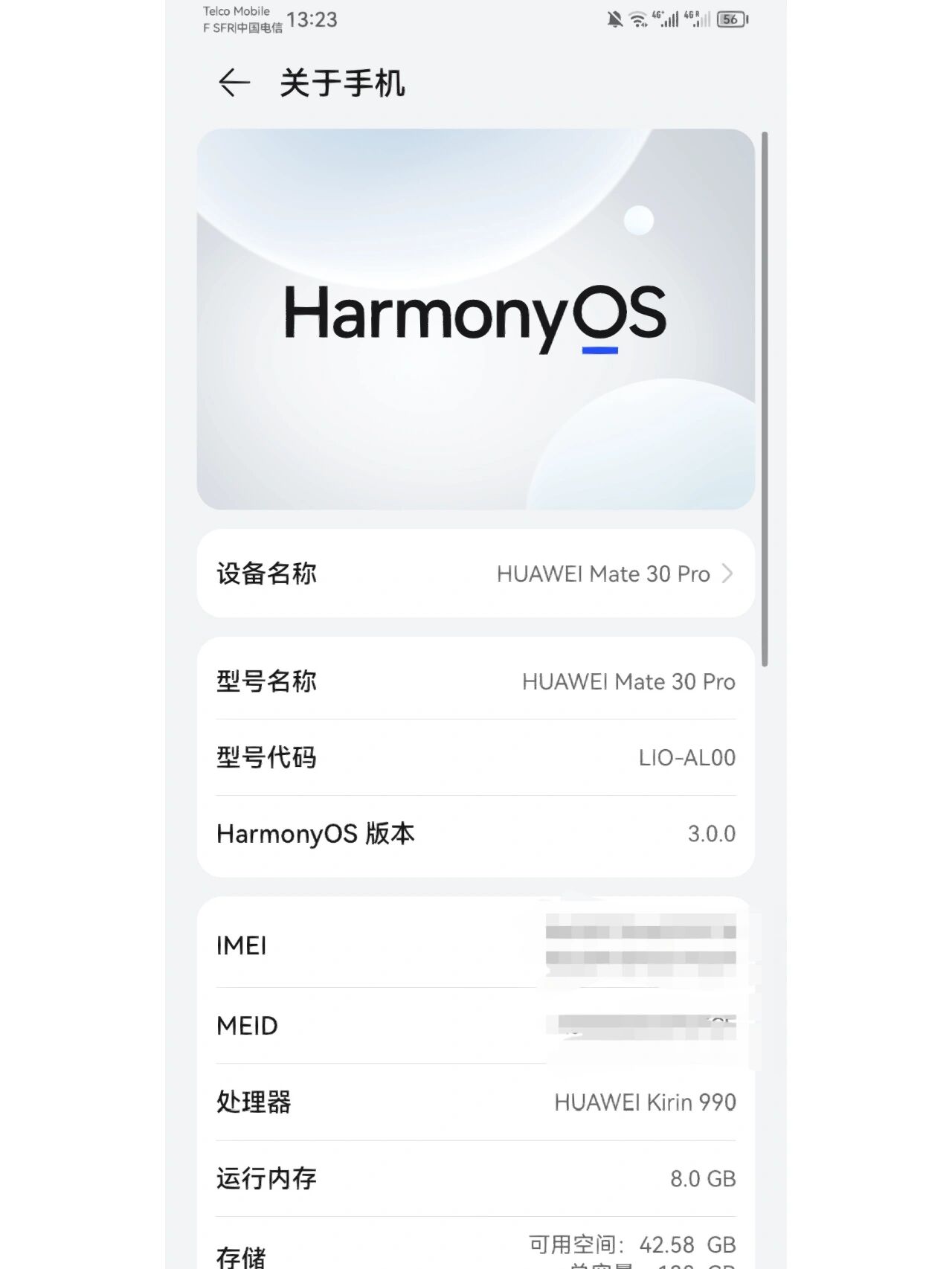Go back from 关于手机 page

point(234,83)
